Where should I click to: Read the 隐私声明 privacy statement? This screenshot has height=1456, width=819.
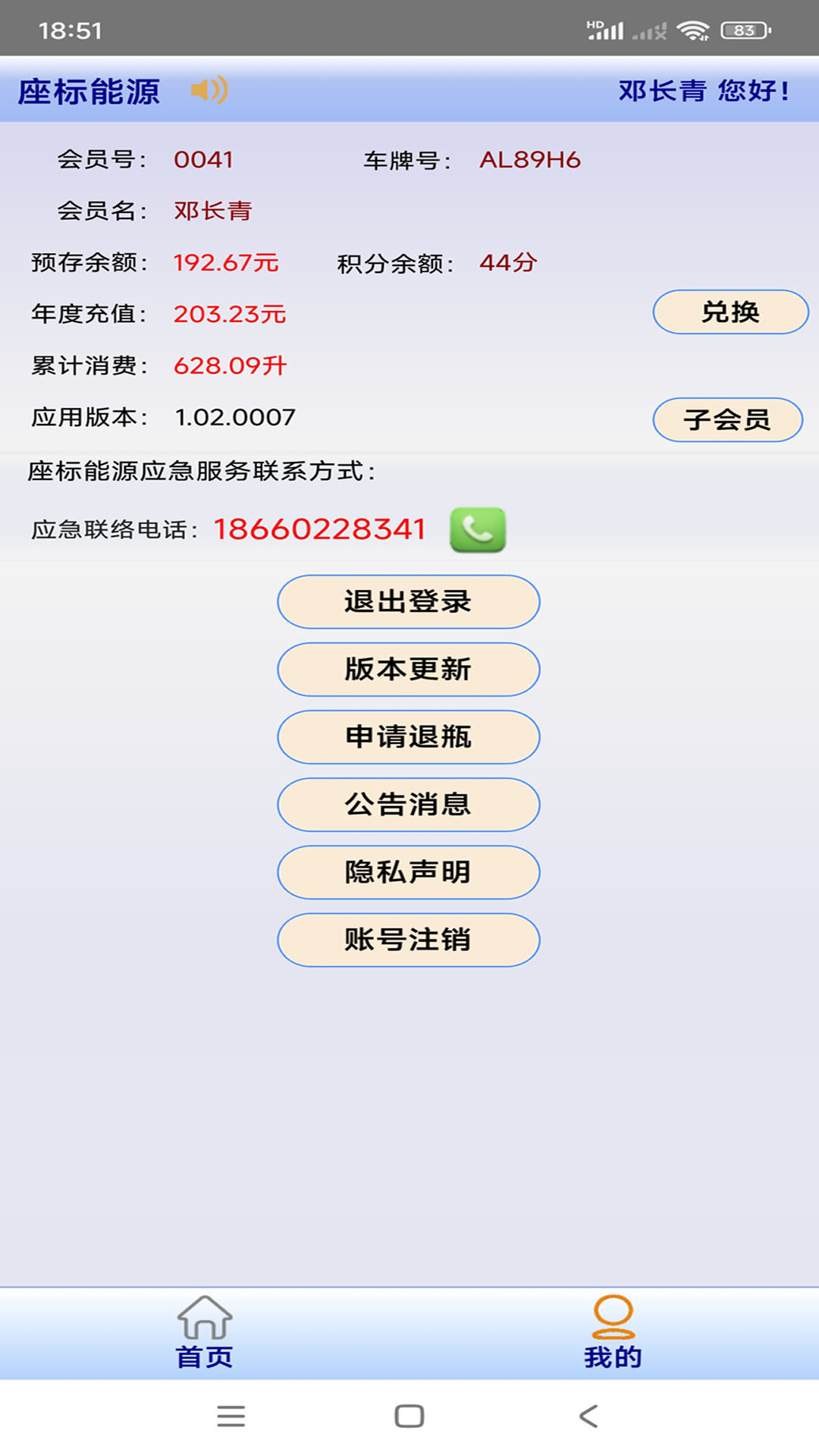click(x=408, y=873)
